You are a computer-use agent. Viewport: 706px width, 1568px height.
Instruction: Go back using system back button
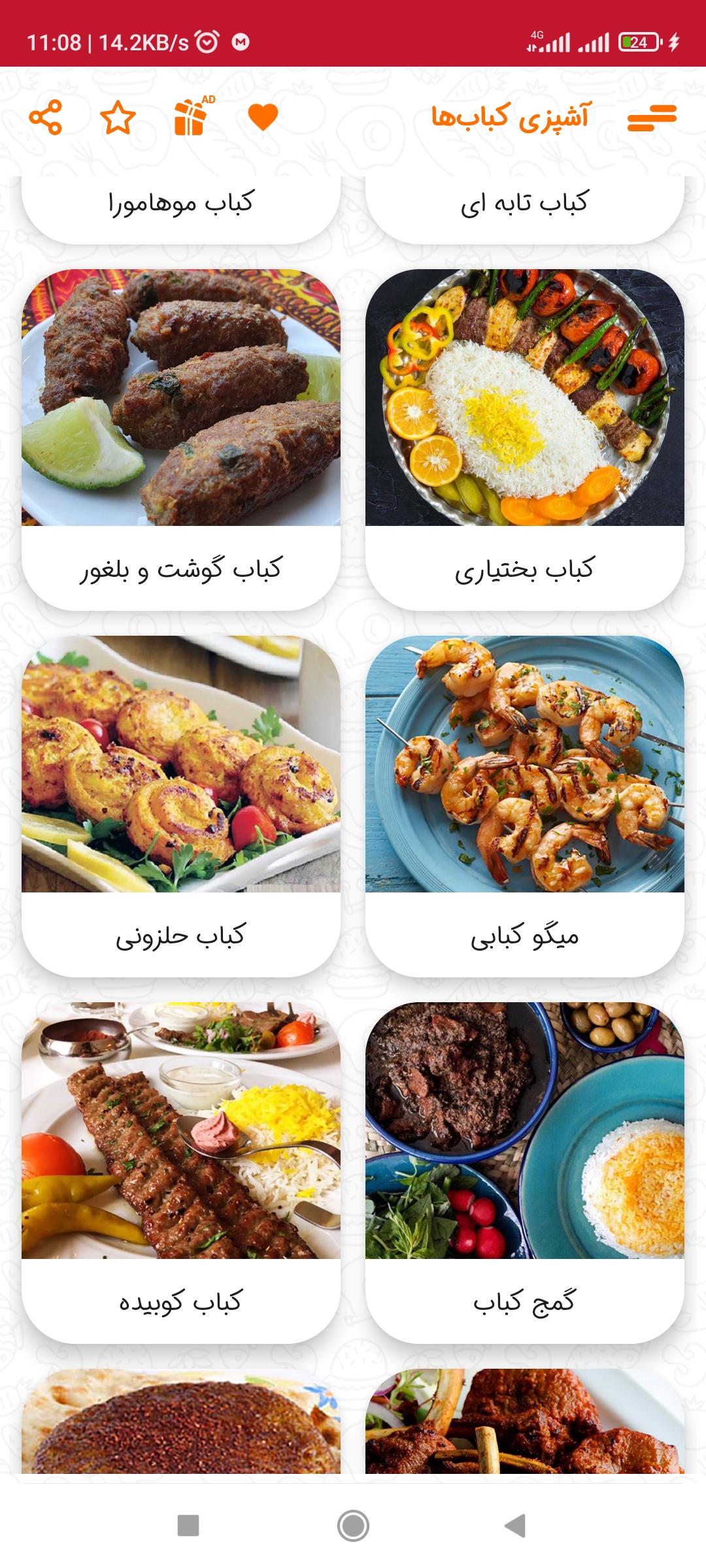(x=516, y=1526)
